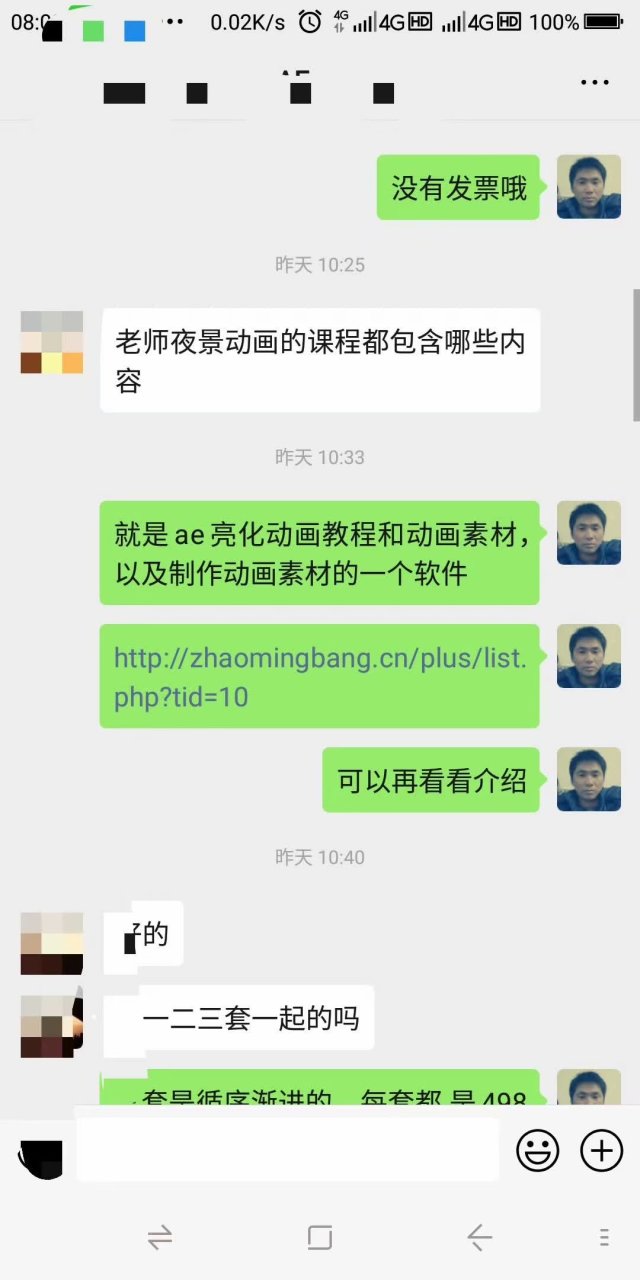Go to the home screen
Viewport: 640px width, 1280px height.
click(320, 1238)
